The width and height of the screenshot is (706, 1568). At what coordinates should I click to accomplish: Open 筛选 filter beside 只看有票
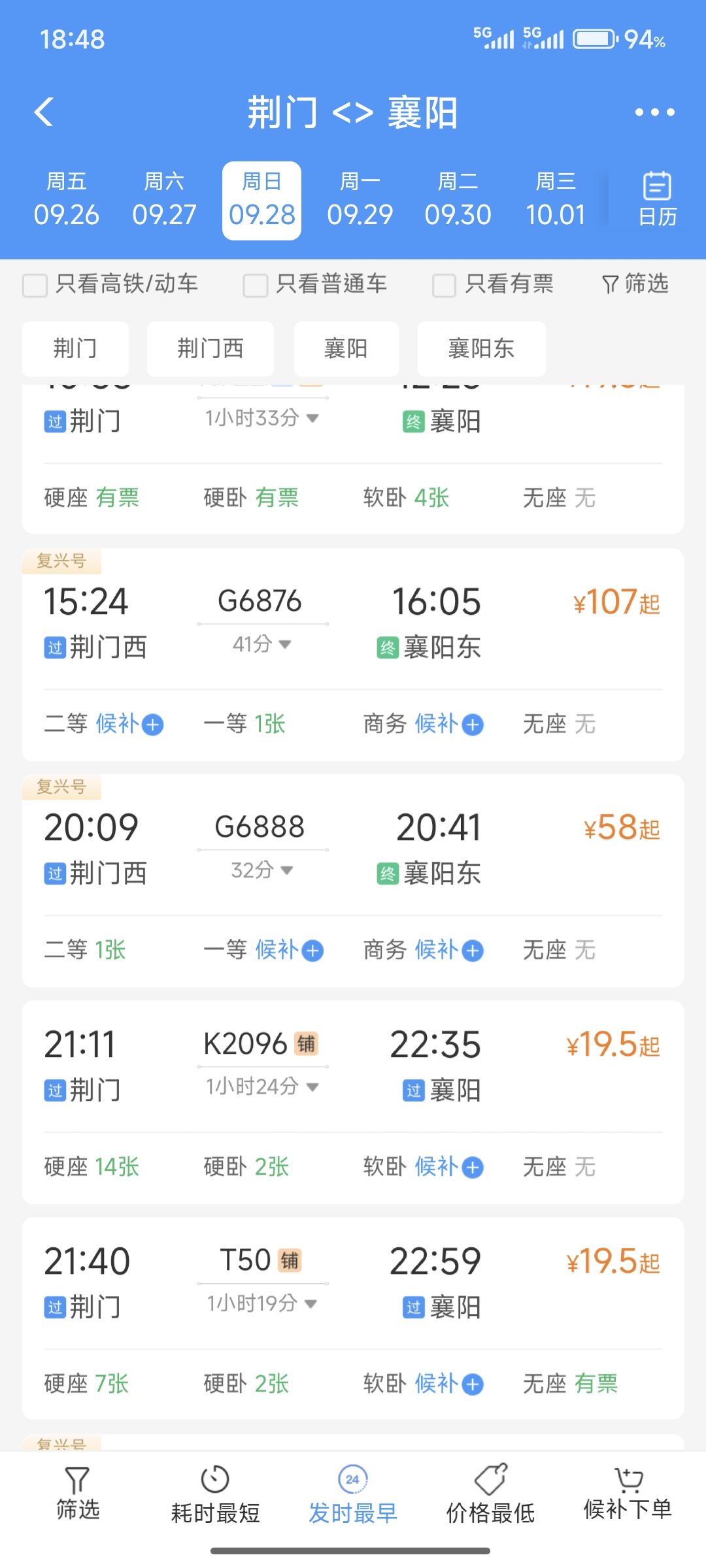(635, 284)
